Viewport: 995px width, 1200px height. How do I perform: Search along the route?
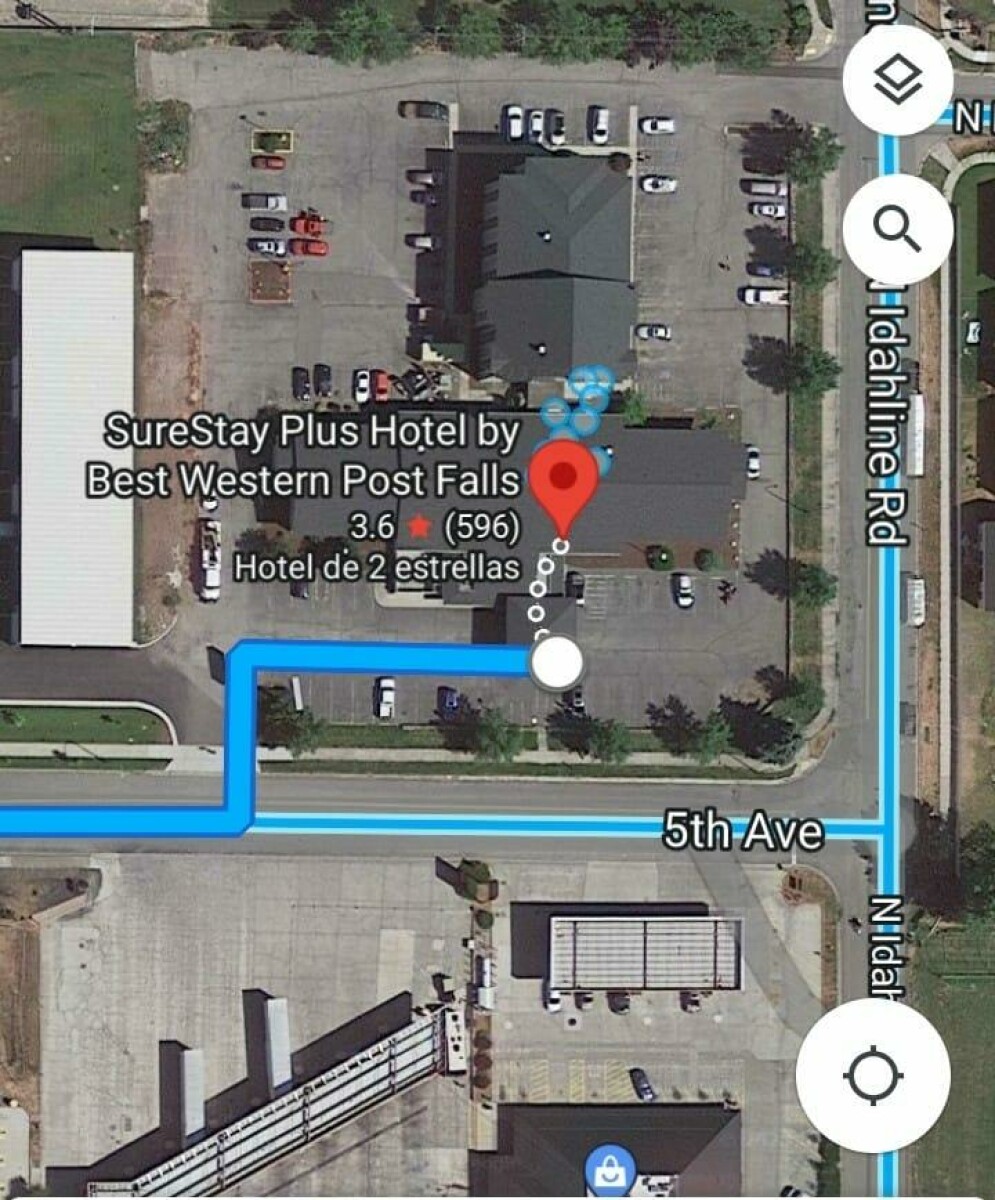[x=898, y=229]
